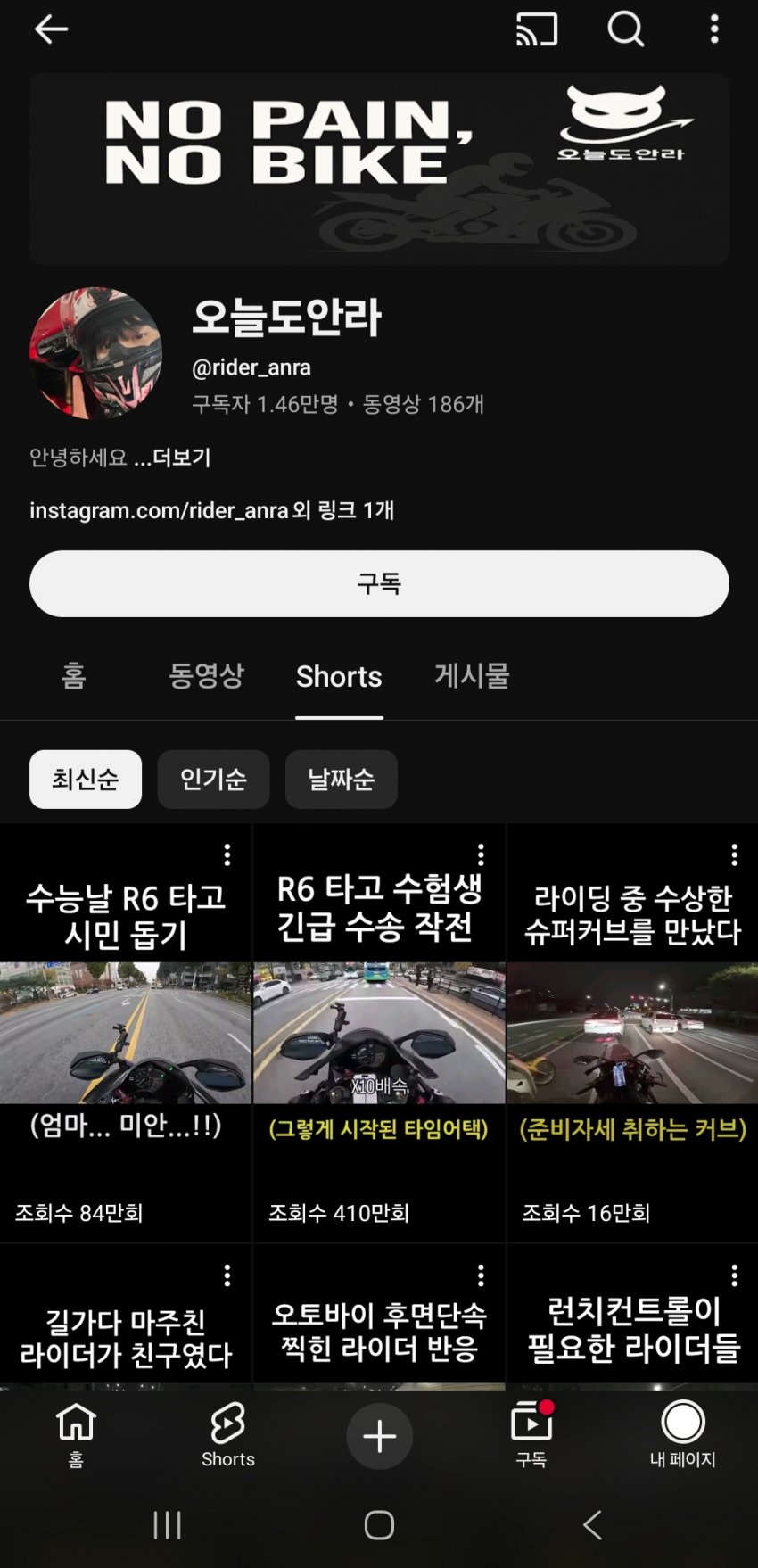Image resolution: width=758 pixels, height=1568 pixels.
Task: Open the top-right overflow menu
Action: click(714, 29)
